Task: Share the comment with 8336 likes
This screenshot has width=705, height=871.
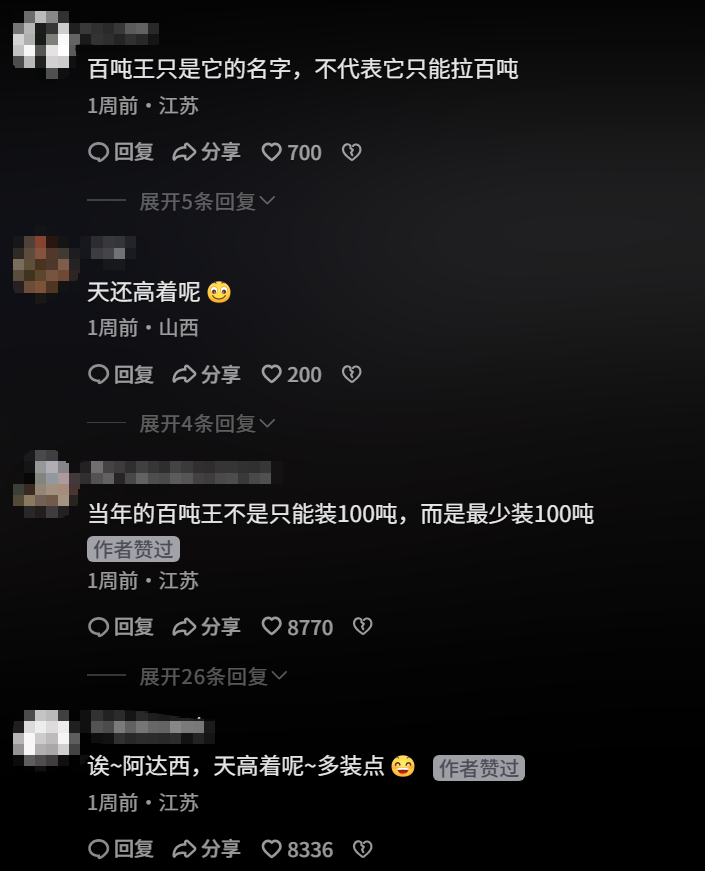Action: coord(207,849)
